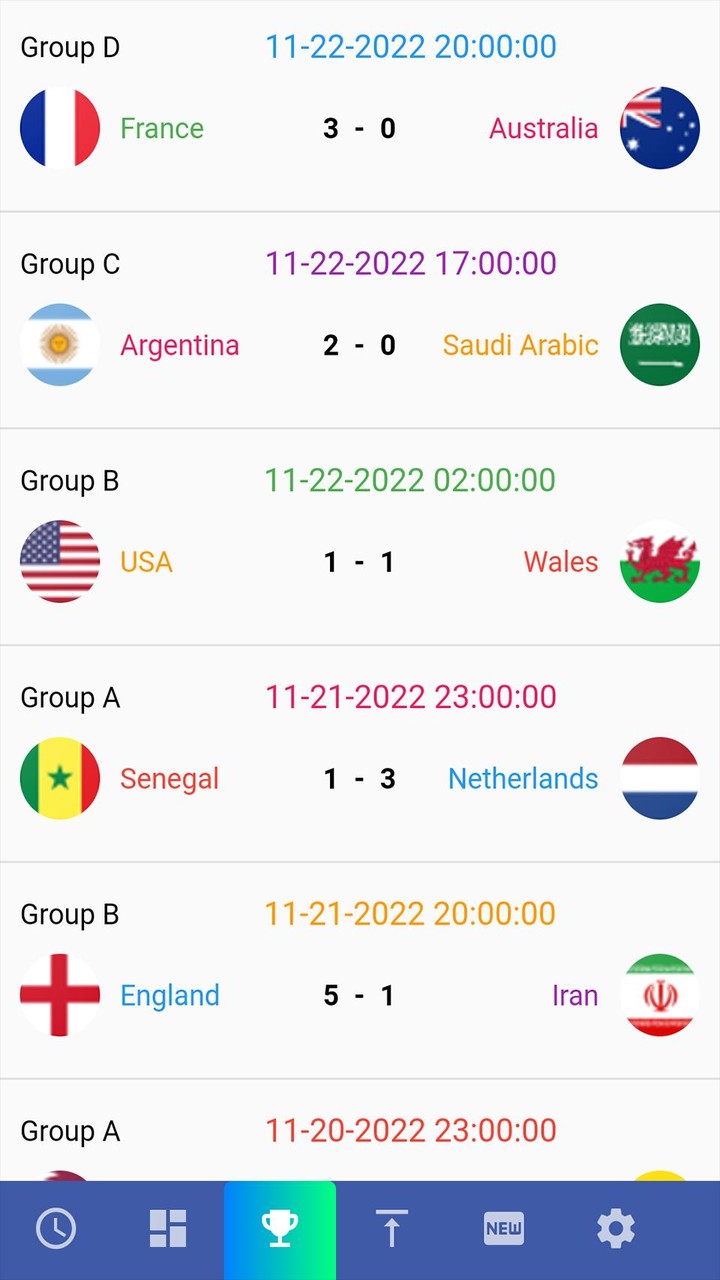Select the grid/groups icon in bottom bar
The image size is (720, 1280).
point(168,1229)
